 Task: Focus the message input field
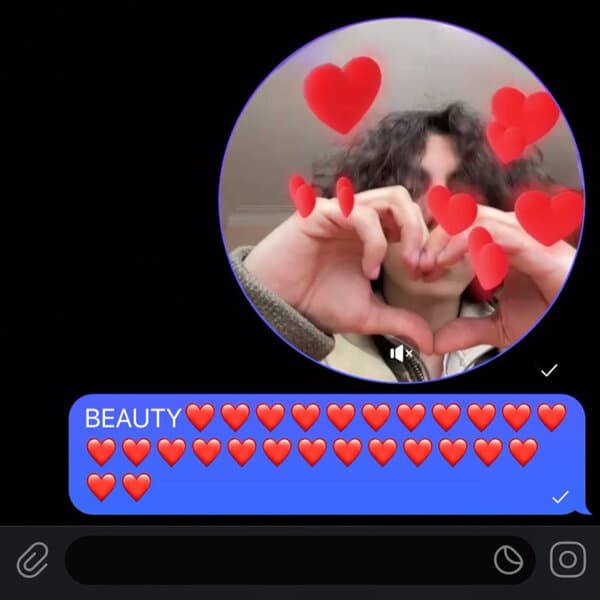270,560
